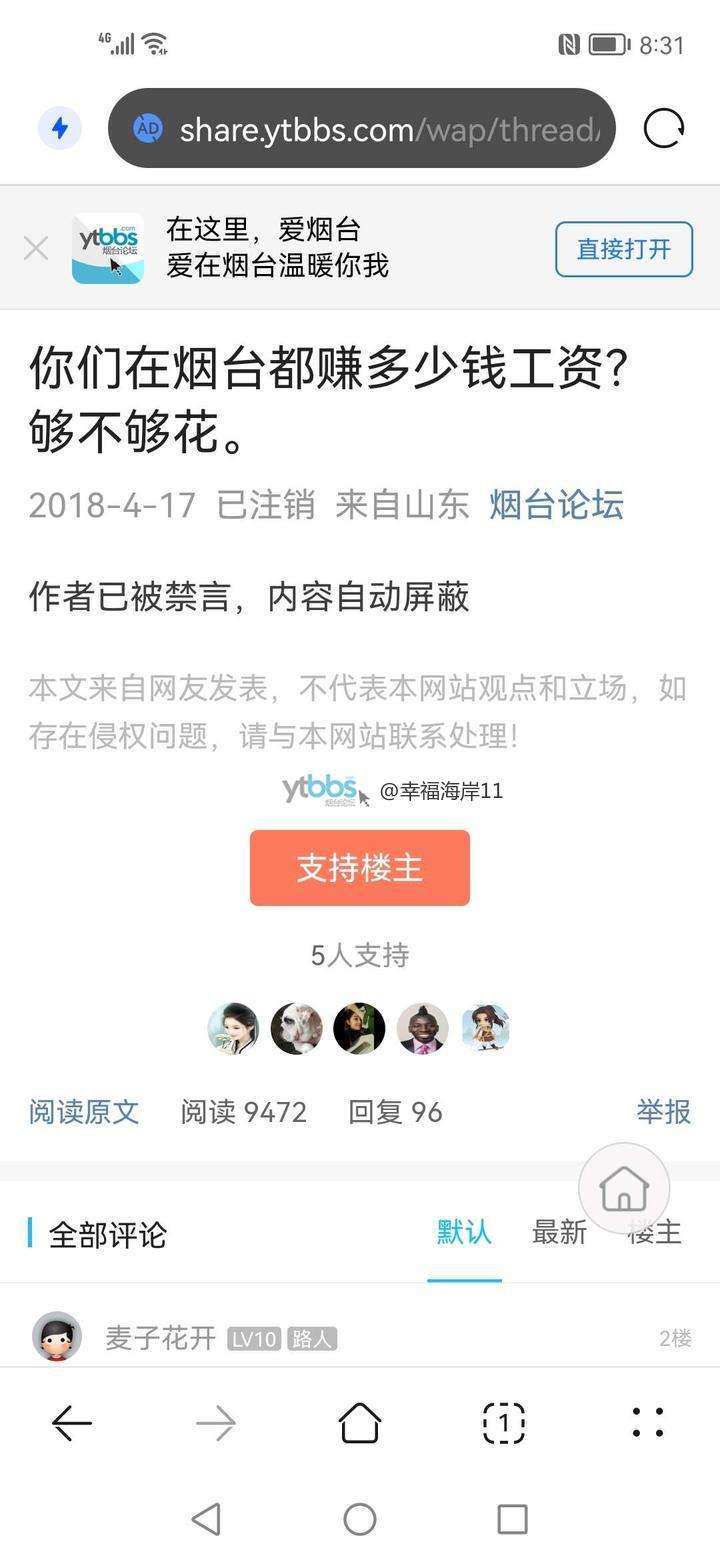Open the browser tabs switcher

(x=503, y=1422)
